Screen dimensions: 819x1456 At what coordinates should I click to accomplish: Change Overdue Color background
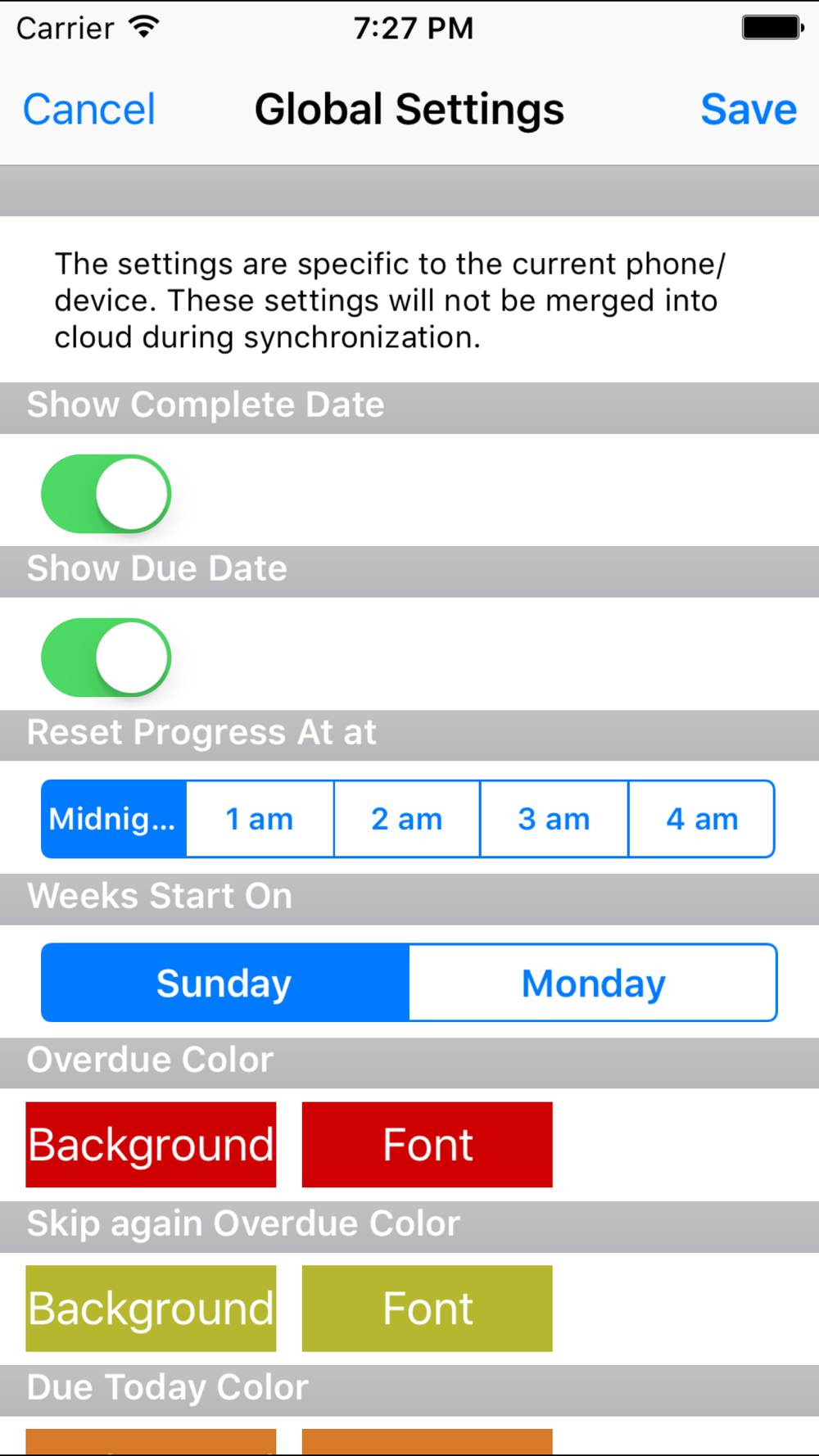(151, 1145)
